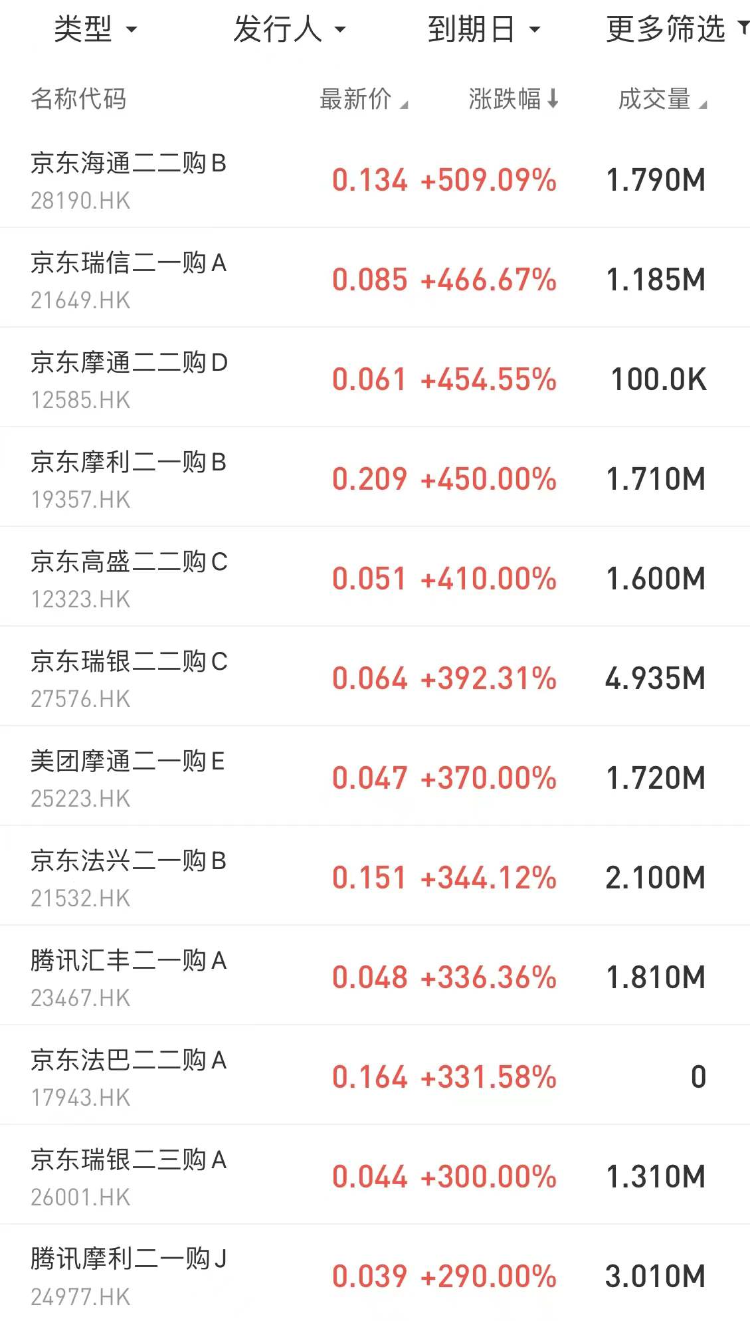750x1321 pixels.
Task: Select 京东摩通二二购D 12585.HK
Action: [x=375, y=379]
